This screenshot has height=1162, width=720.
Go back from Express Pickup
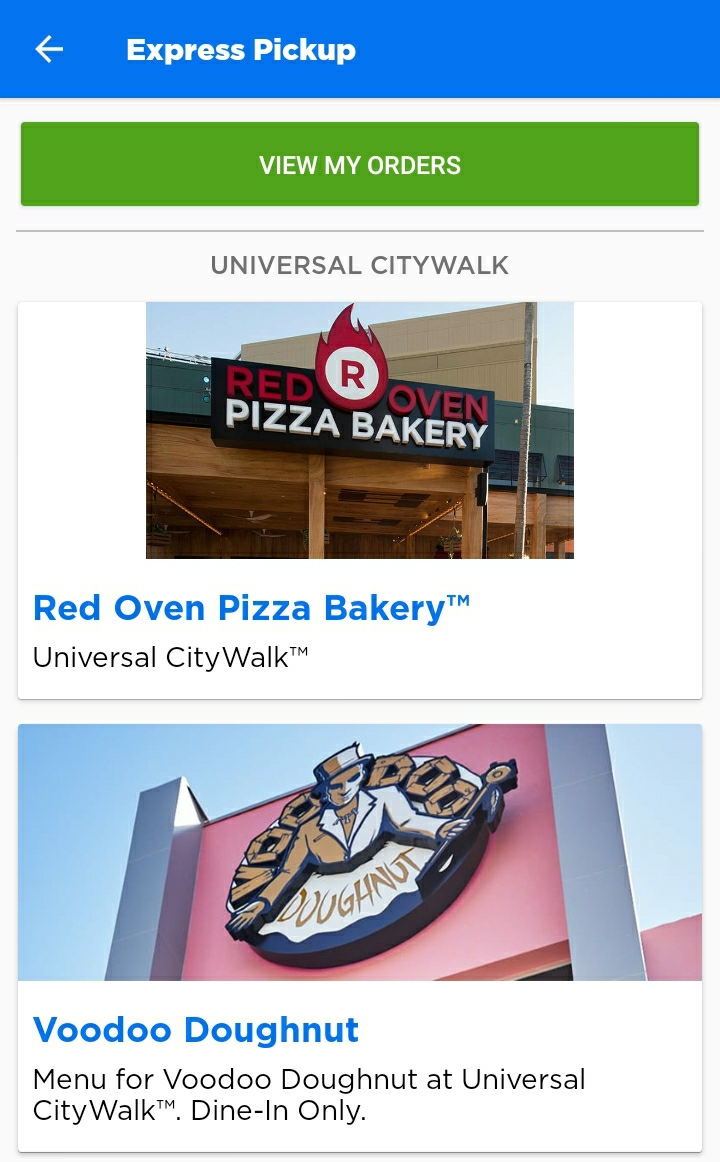[x=49, y=49]
